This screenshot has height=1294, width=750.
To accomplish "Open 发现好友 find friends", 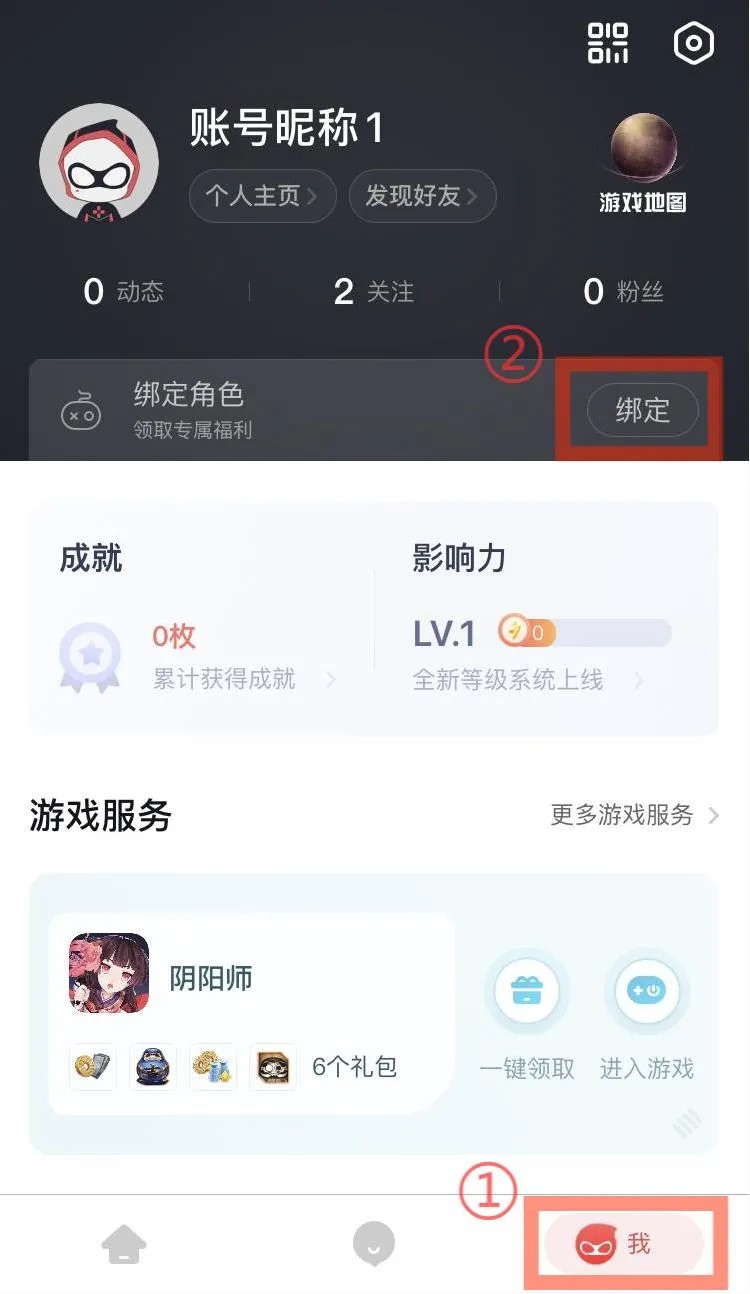I will pyautogui.click(x=421, y=195).
